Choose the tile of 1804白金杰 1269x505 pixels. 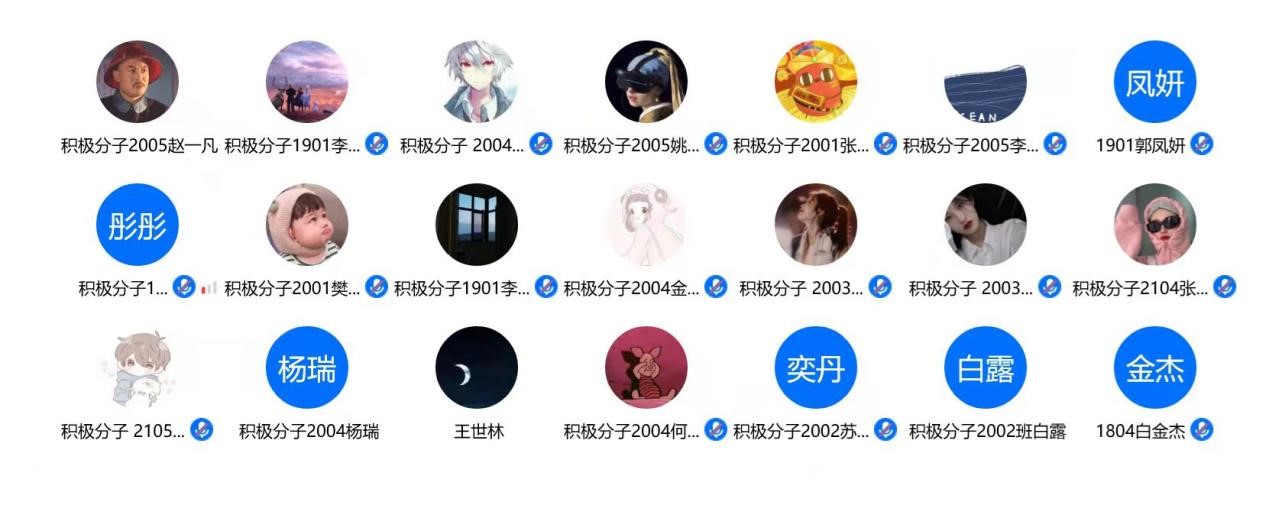point(1155,368)
